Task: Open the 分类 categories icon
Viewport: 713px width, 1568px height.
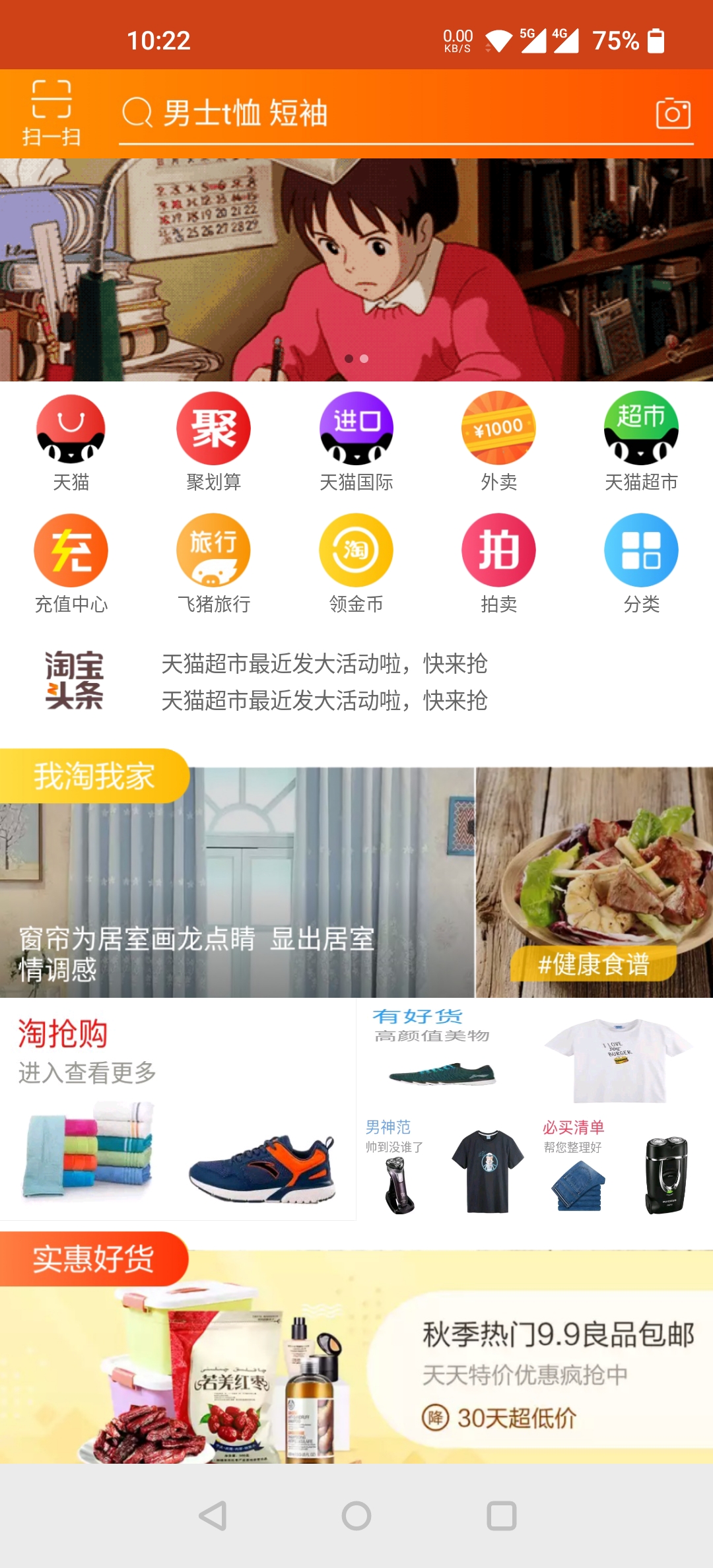Action: pos(641,550)
